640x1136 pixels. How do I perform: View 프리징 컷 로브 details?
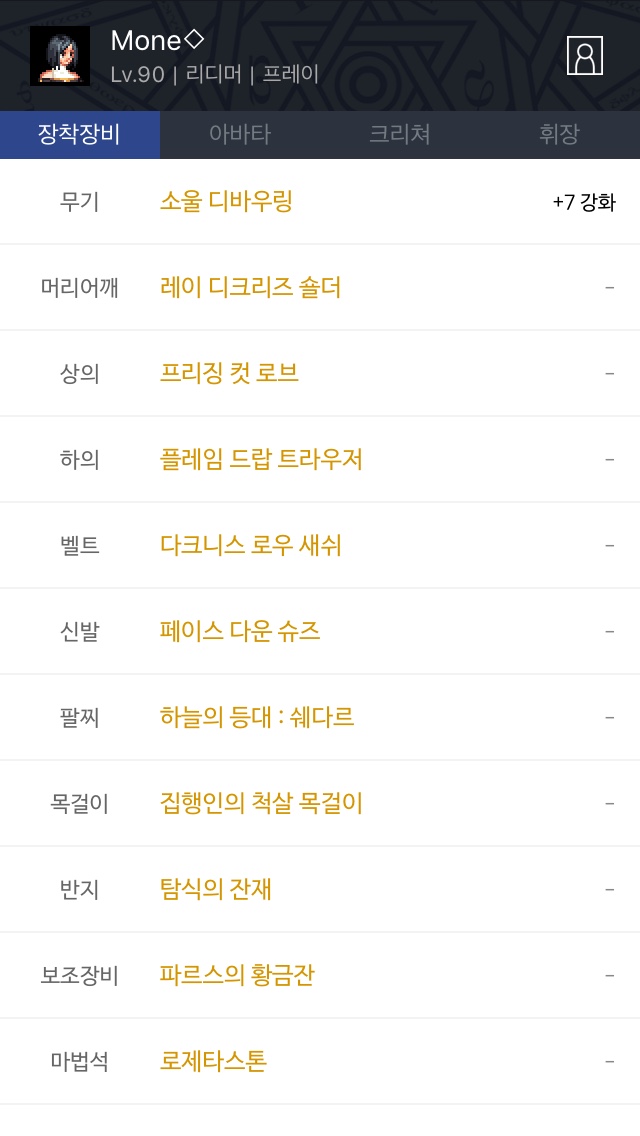(229, 373)
